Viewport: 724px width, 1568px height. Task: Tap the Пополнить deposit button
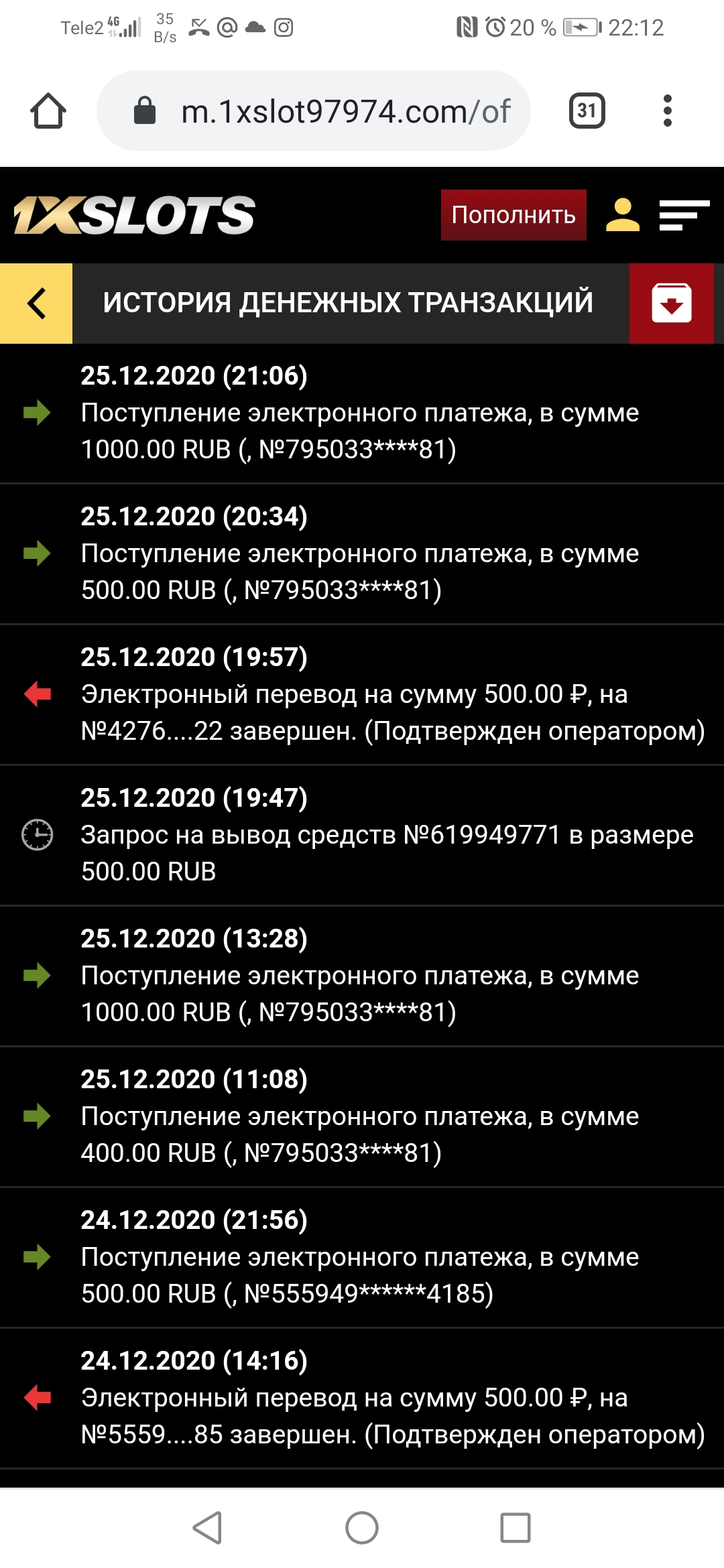click(514, 215)
